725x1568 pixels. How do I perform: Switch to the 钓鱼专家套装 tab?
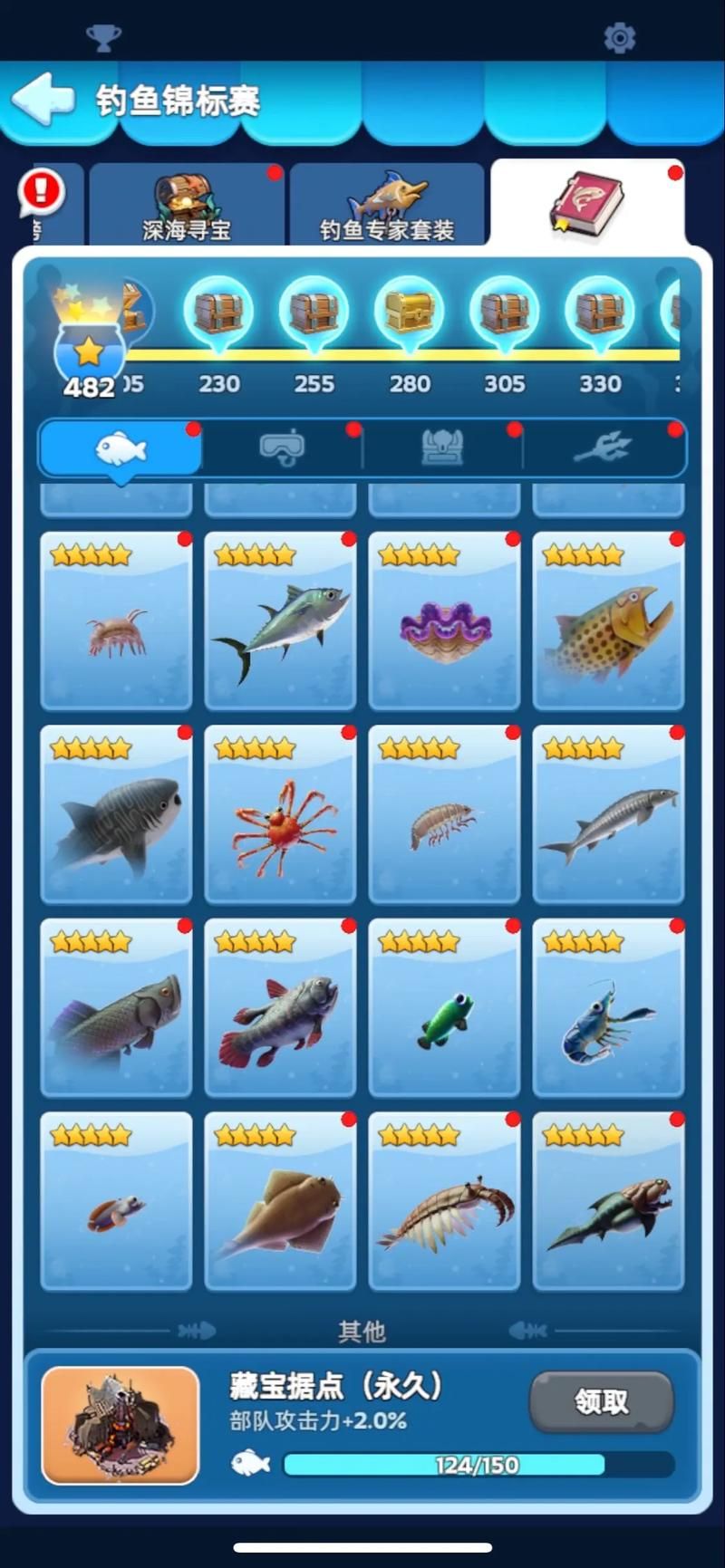tap(387, 207)
